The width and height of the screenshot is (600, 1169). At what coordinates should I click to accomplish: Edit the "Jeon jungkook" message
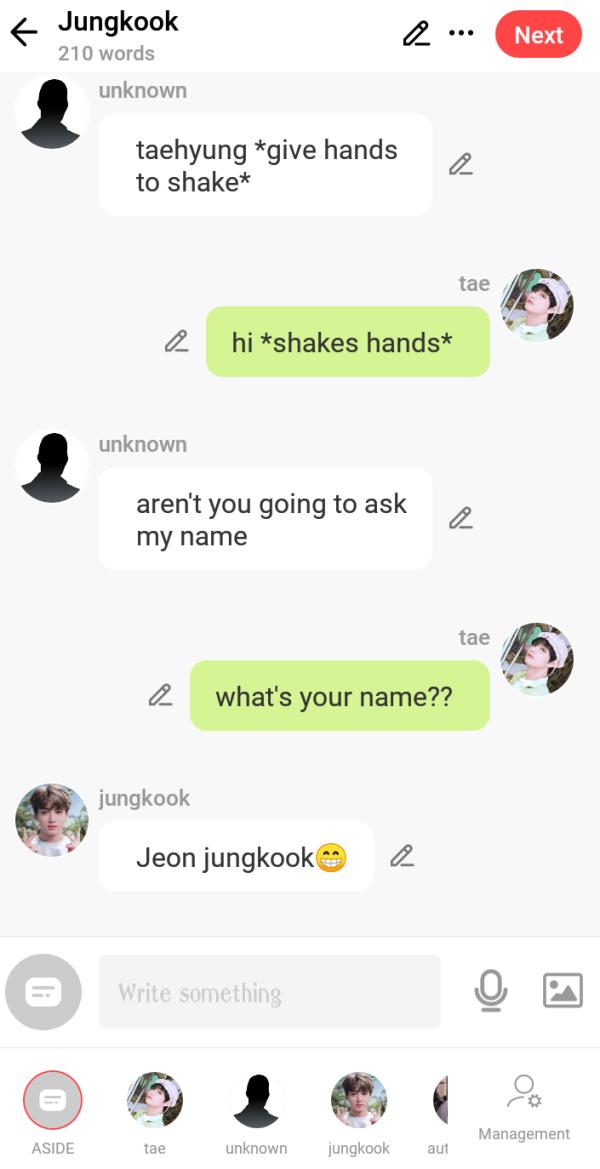tap(401, 856)
